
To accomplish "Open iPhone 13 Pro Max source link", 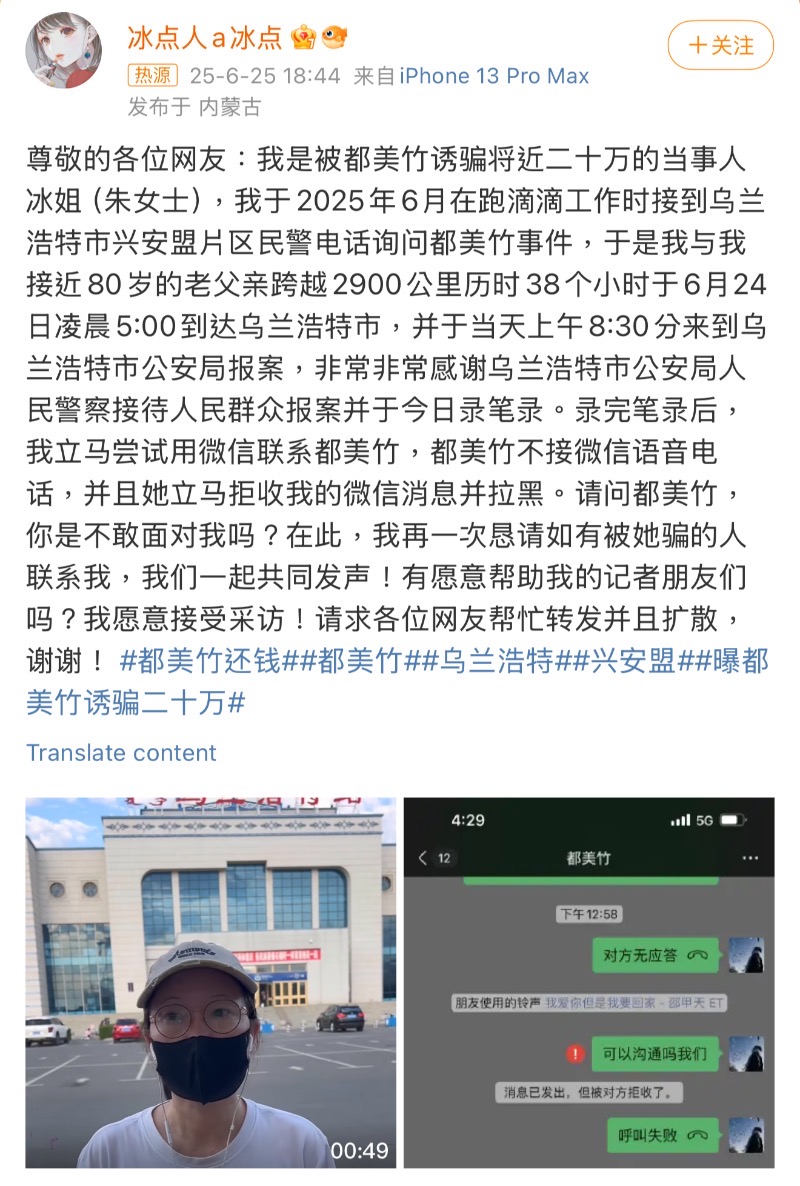I will [494, 76].
